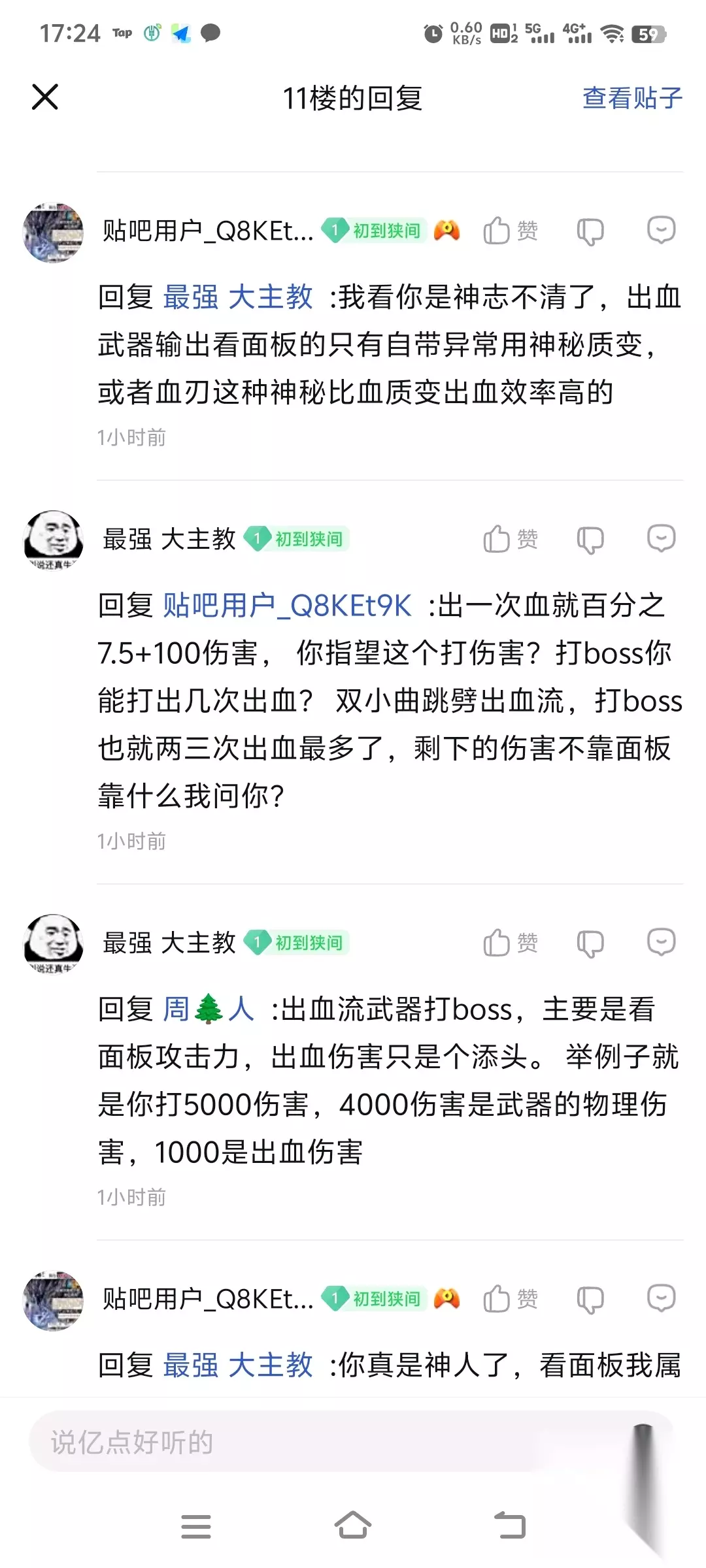Open 查看贴子 link
706x1568 pixels.
pos(632,98)
